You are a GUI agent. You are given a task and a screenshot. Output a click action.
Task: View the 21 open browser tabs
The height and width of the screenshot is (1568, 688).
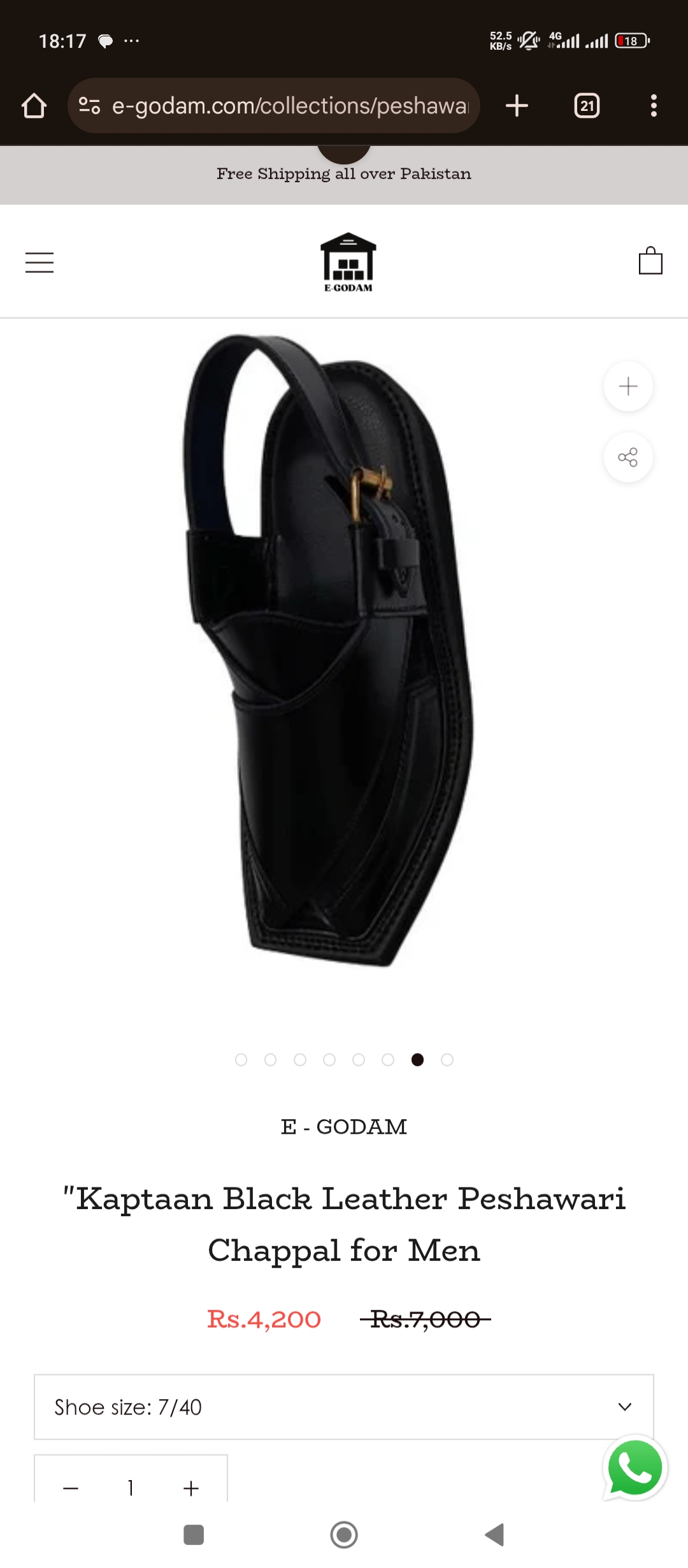(x=587, y=106)
